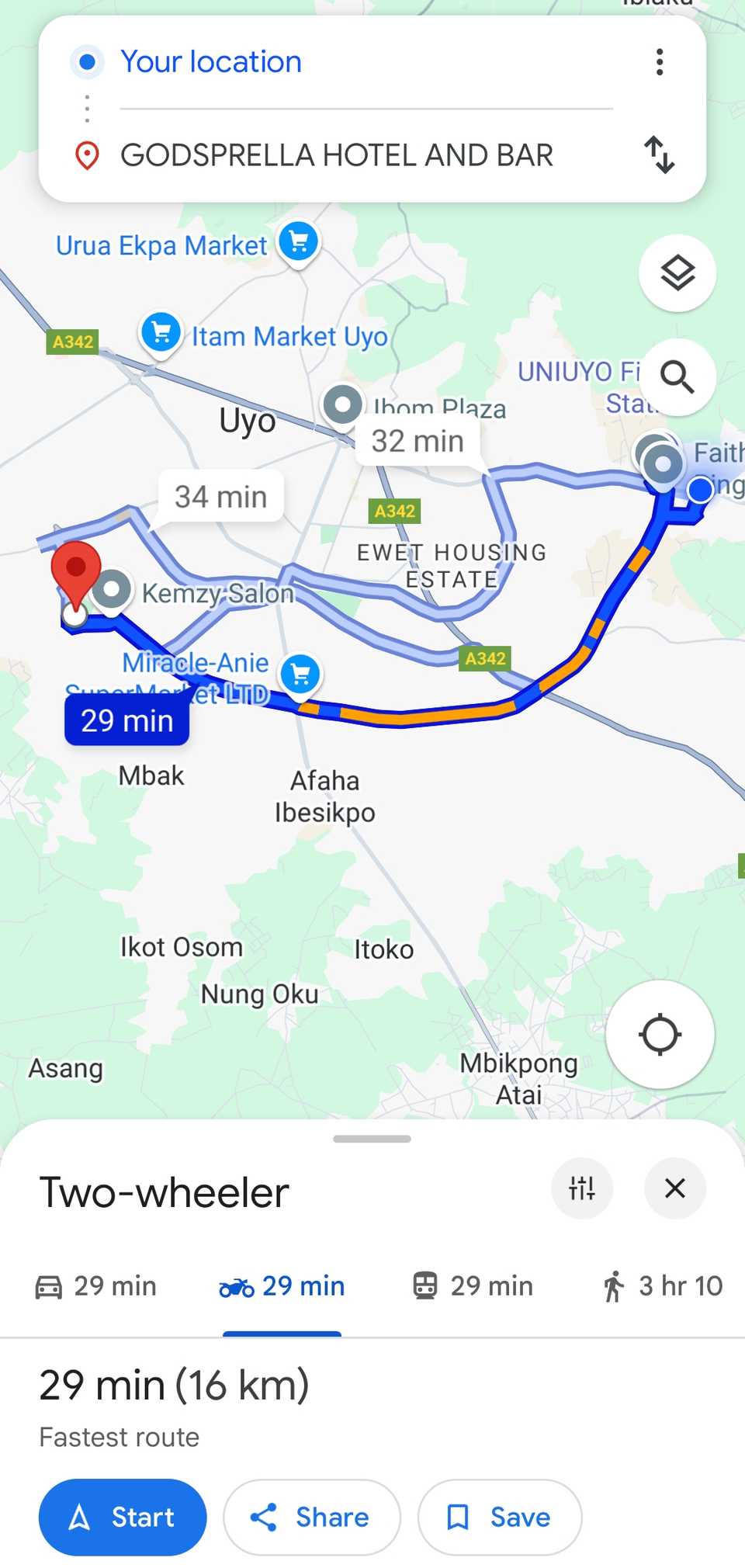
Task: Choose the 34 min alternate route
Action: coord(221,497)
